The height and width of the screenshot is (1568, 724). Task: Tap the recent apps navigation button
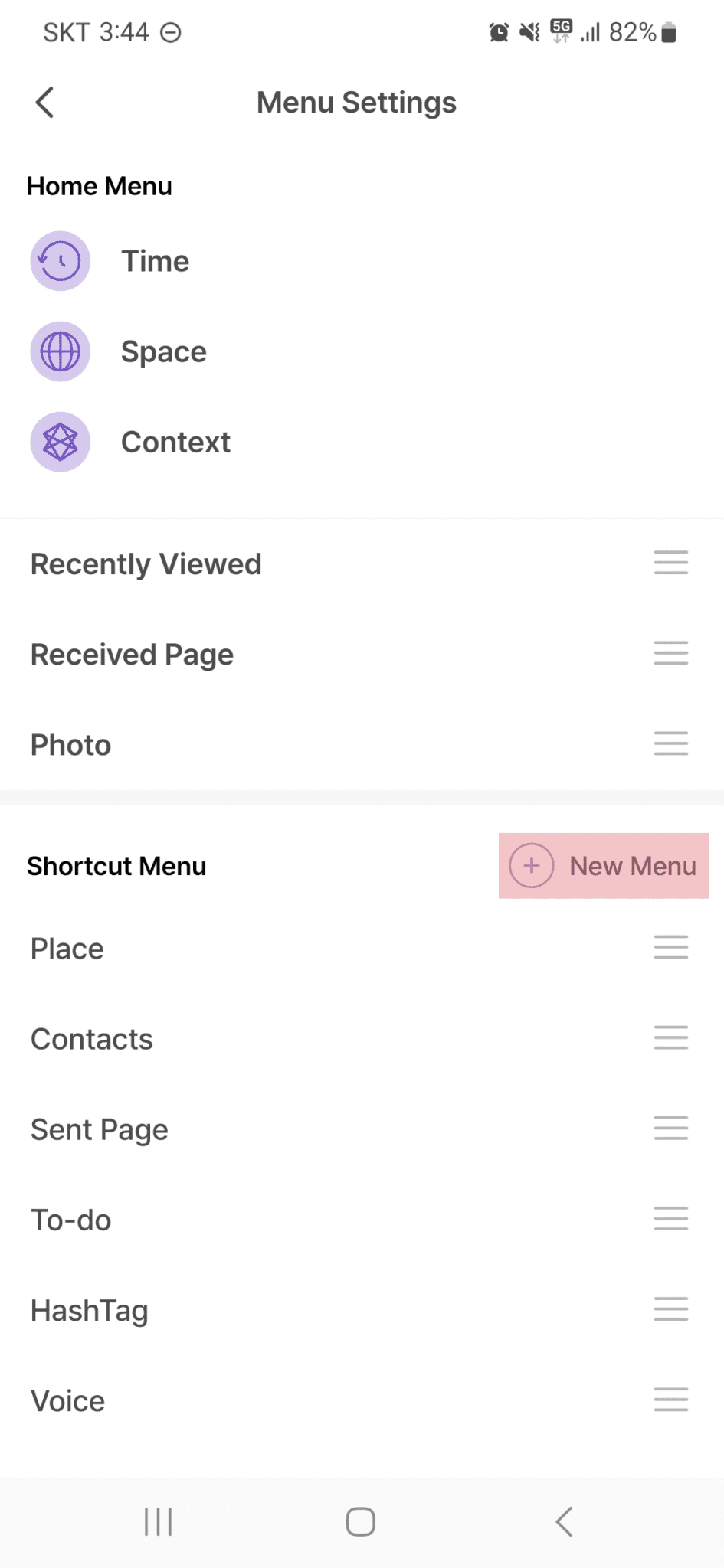[x=157, y=1522]
